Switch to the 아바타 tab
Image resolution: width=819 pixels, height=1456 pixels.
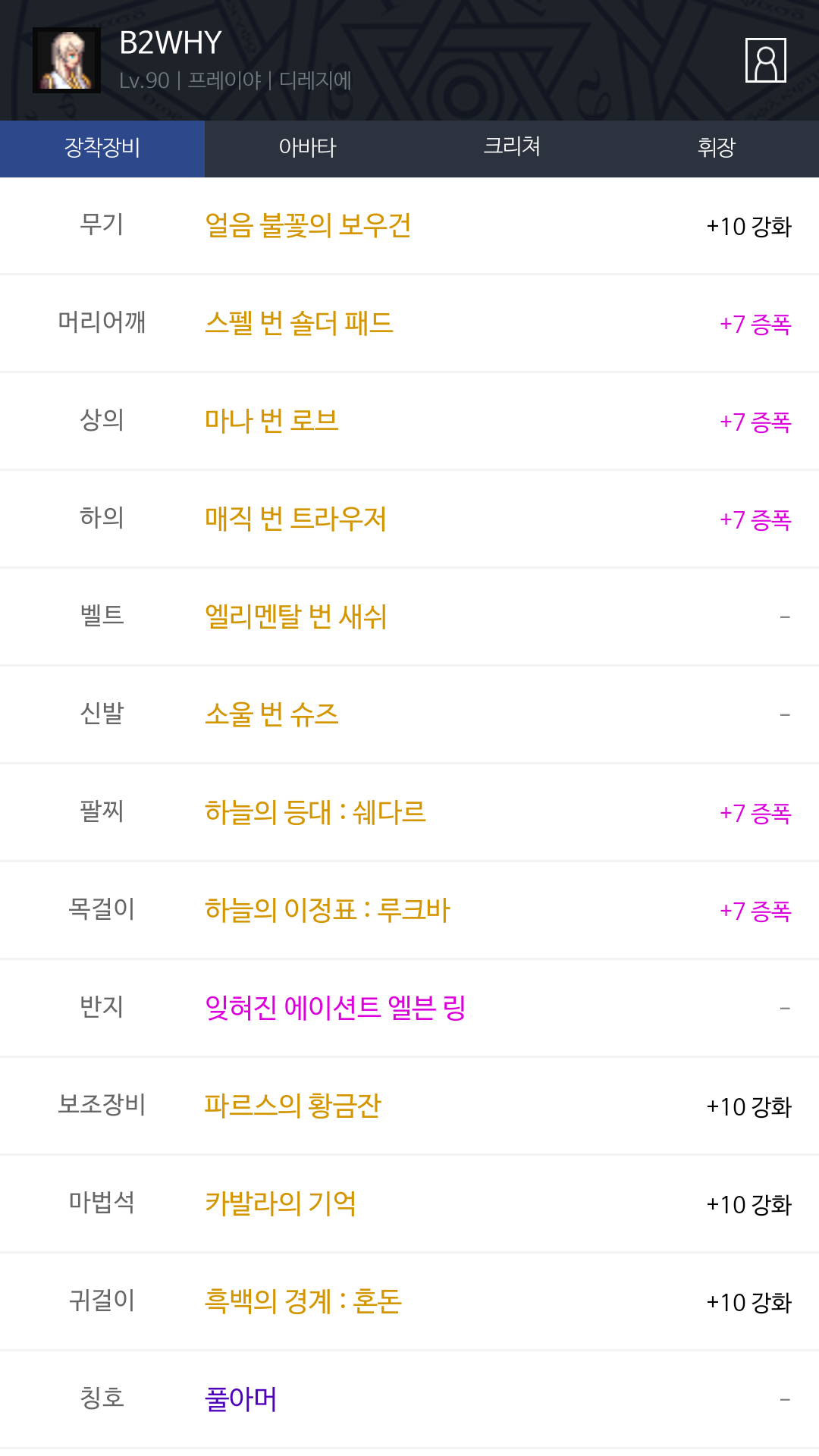click(x=307, y=149)
